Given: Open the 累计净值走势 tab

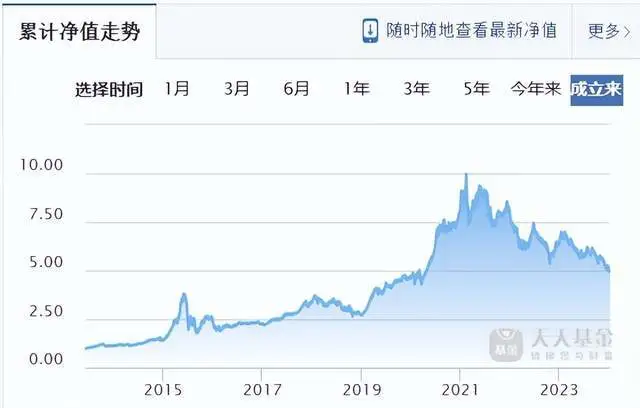Looking at the screenshot, I should pos(80,30).
